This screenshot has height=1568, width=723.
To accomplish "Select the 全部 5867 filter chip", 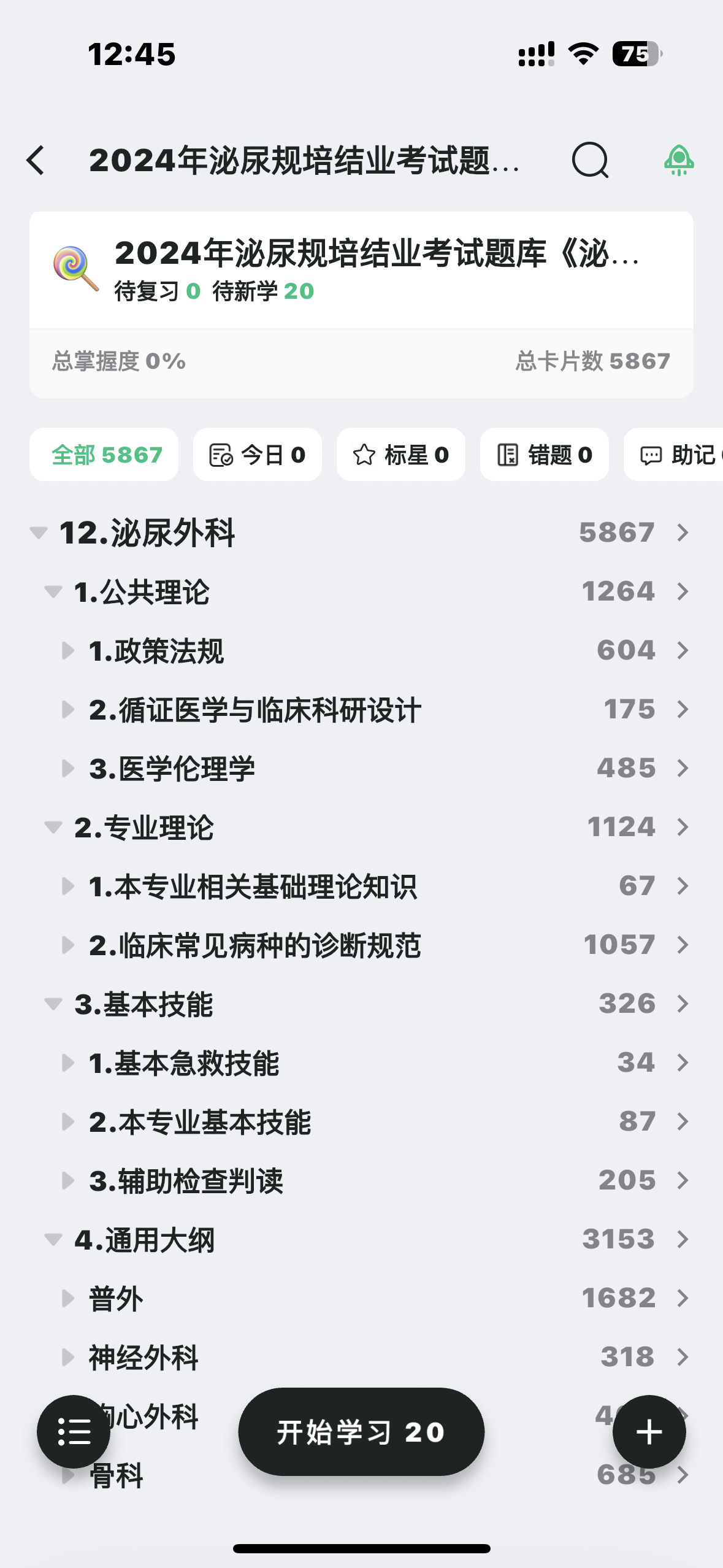I will [104, 455].
